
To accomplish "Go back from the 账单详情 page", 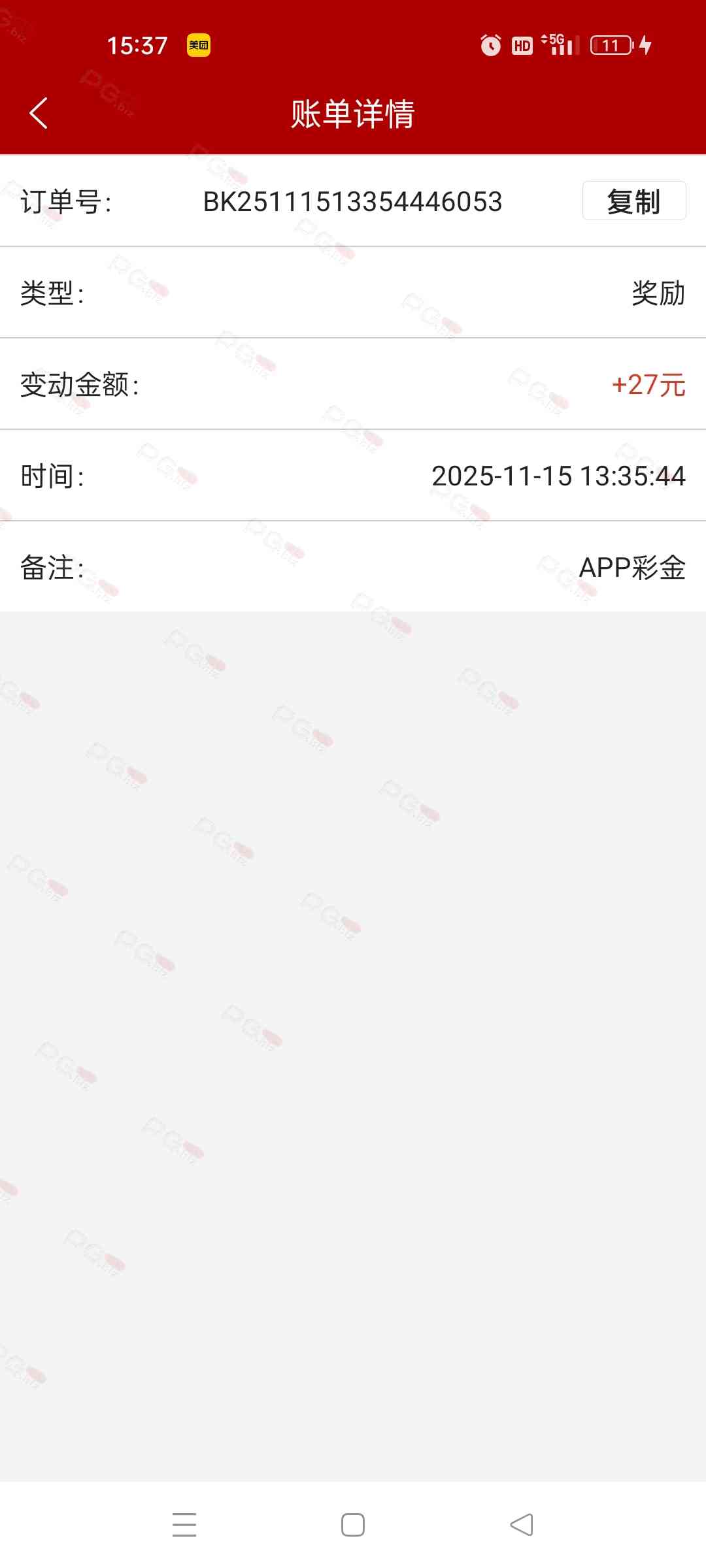I will click(39, 113).
